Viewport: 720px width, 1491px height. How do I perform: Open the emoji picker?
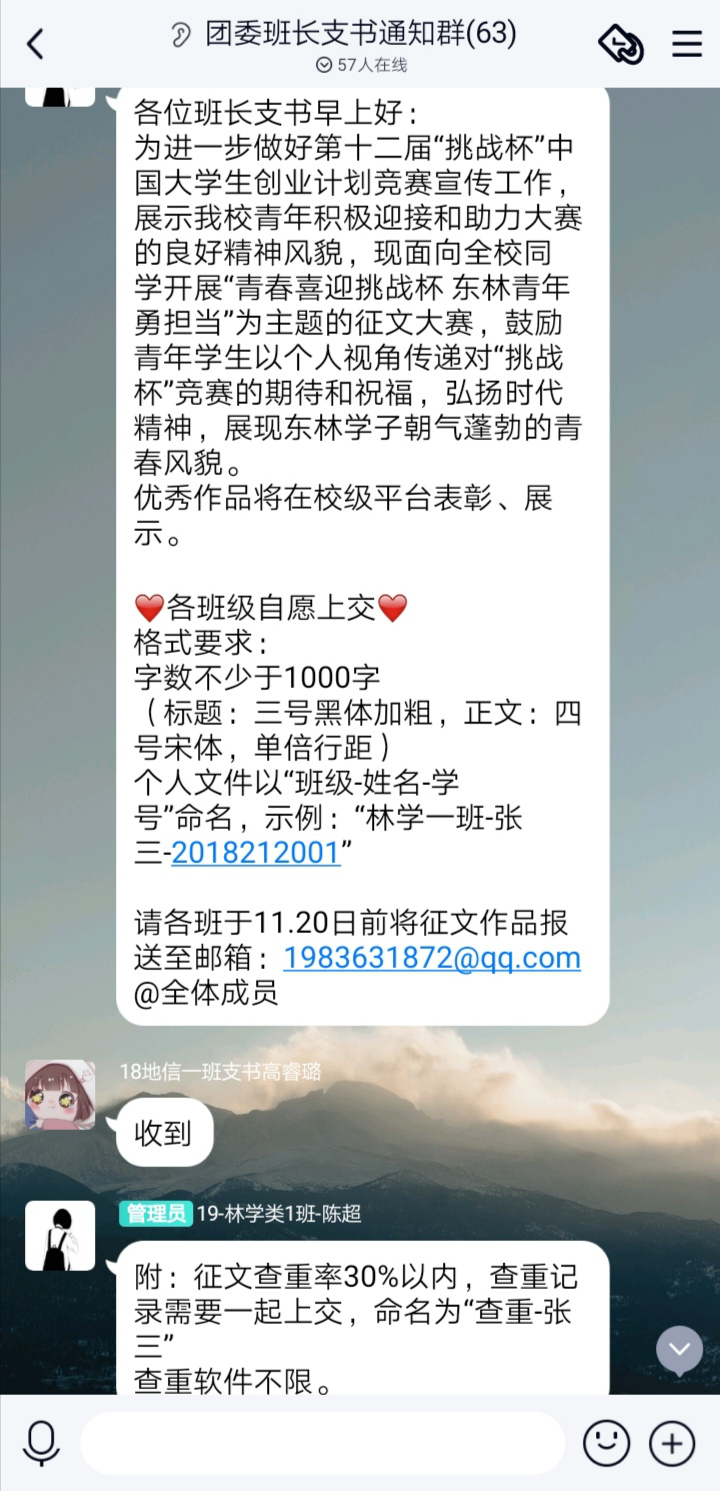click(x=606, y=1443)
